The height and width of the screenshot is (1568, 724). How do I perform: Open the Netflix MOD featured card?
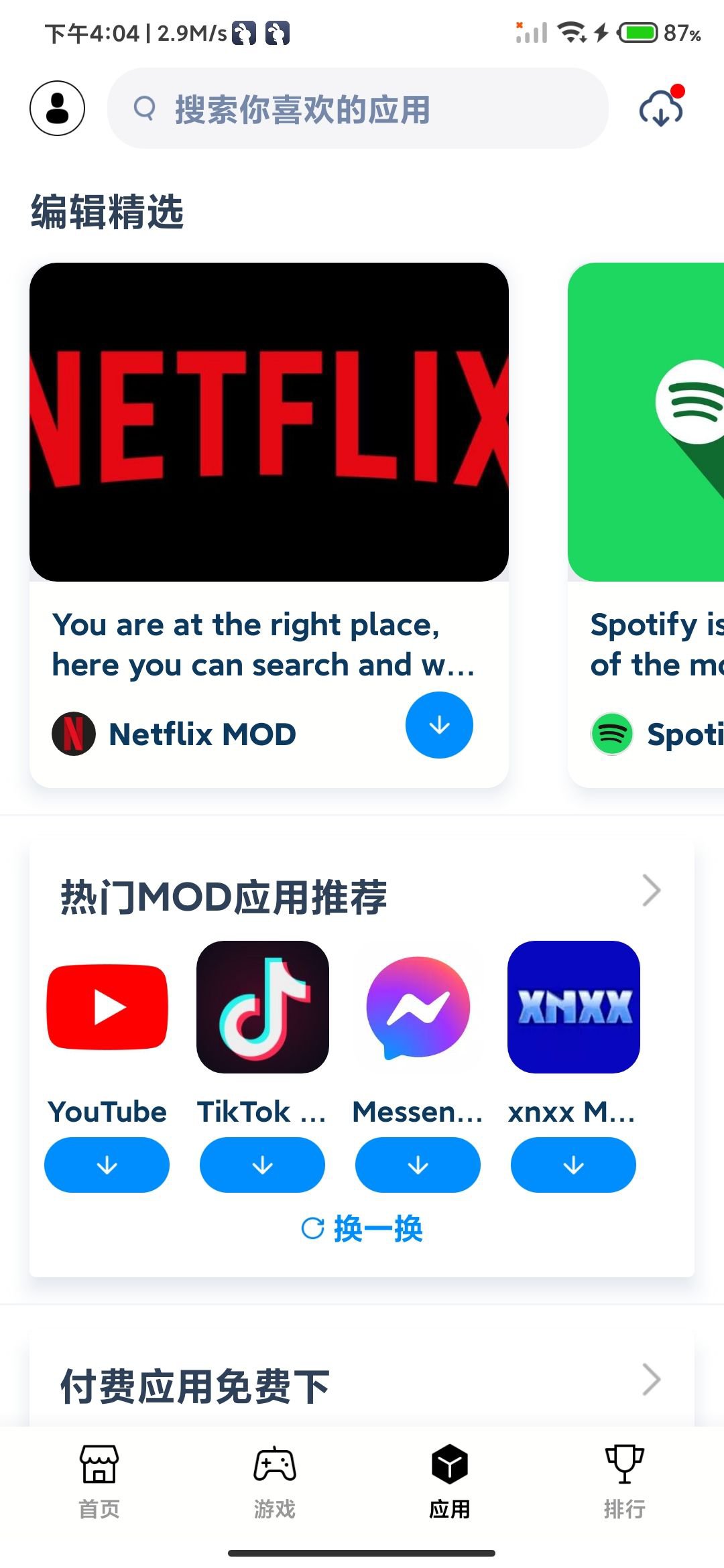pos(269,422)
